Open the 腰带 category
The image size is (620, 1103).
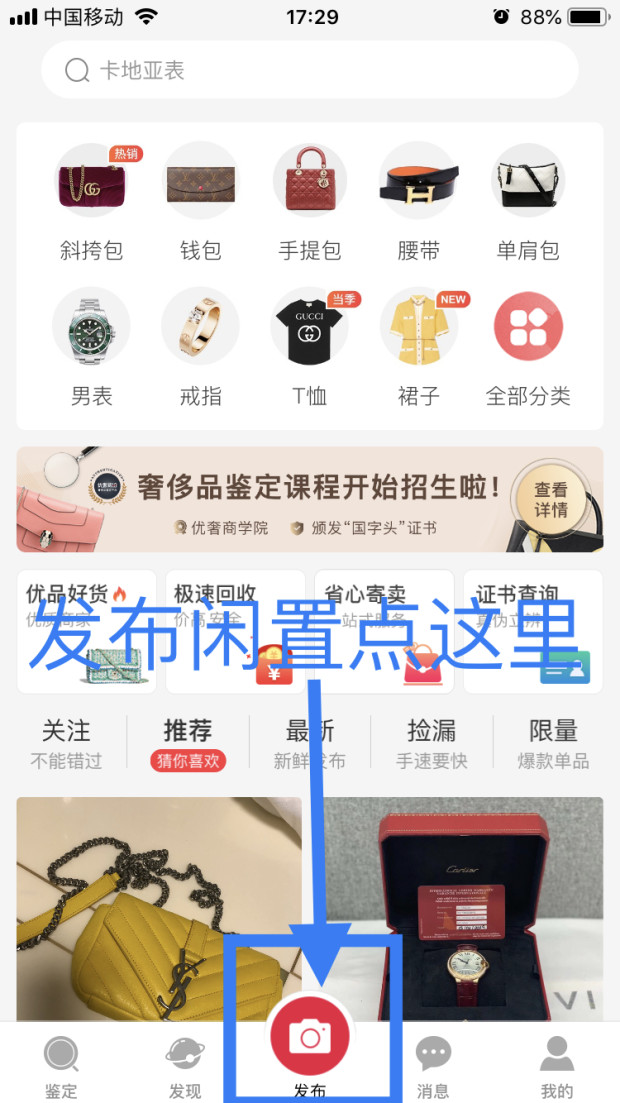pyautogui.click(x=418, y=202)
